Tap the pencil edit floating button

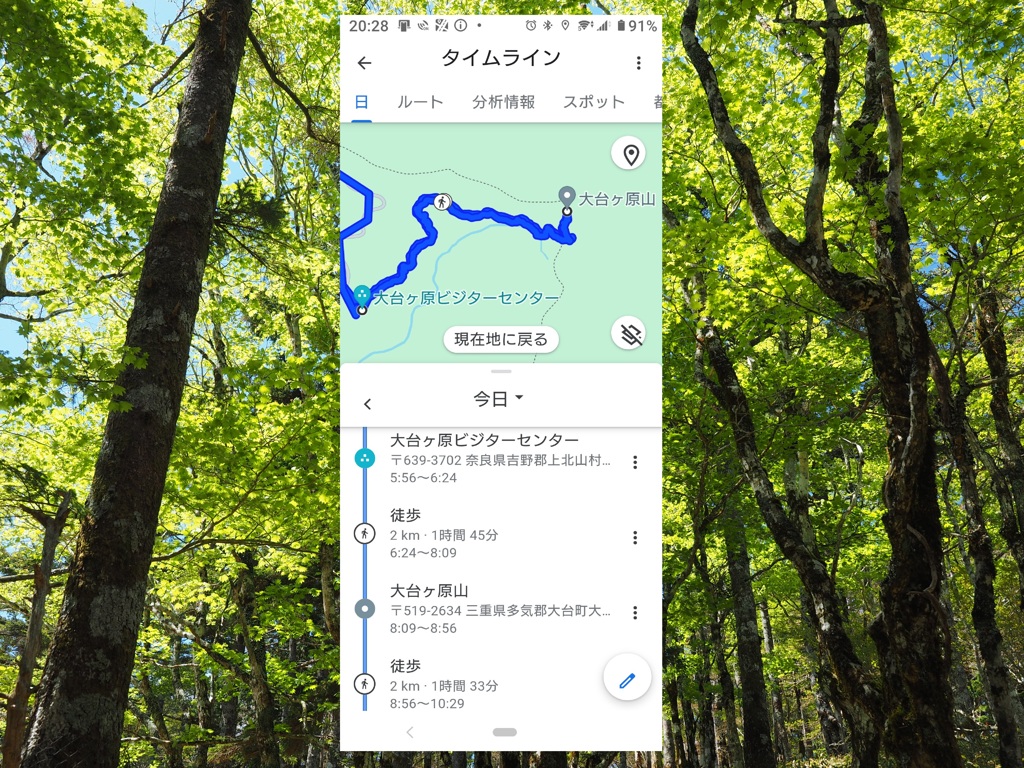pyautogui.click(x=627, y=680)
